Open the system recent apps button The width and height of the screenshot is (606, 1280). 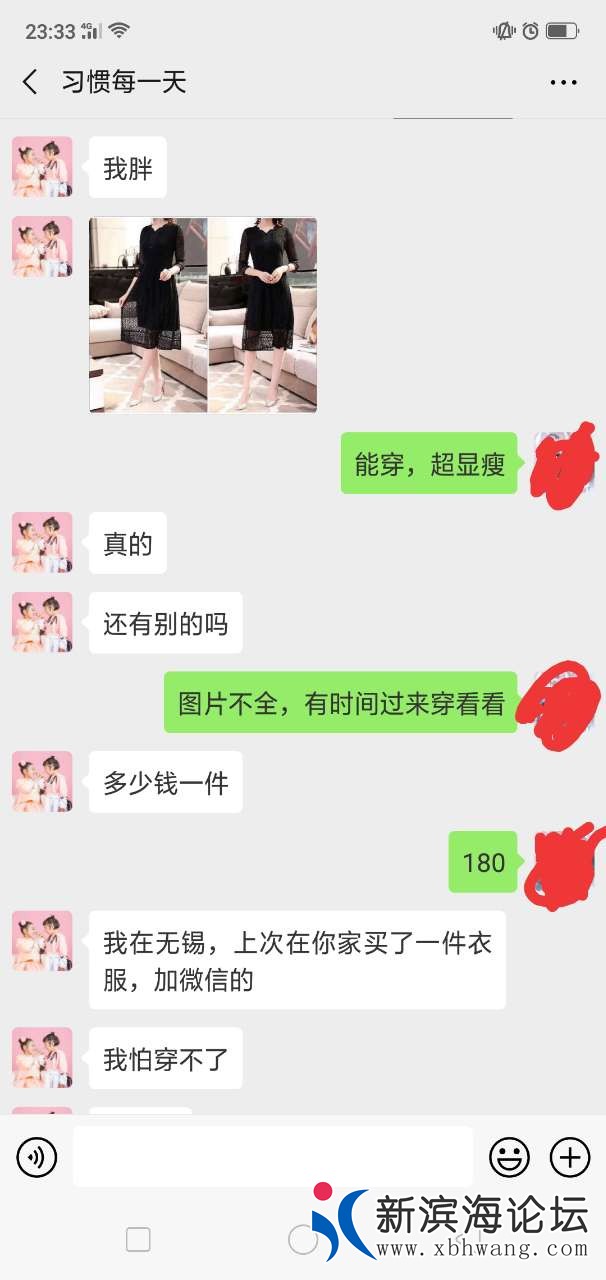point(138,1240)
